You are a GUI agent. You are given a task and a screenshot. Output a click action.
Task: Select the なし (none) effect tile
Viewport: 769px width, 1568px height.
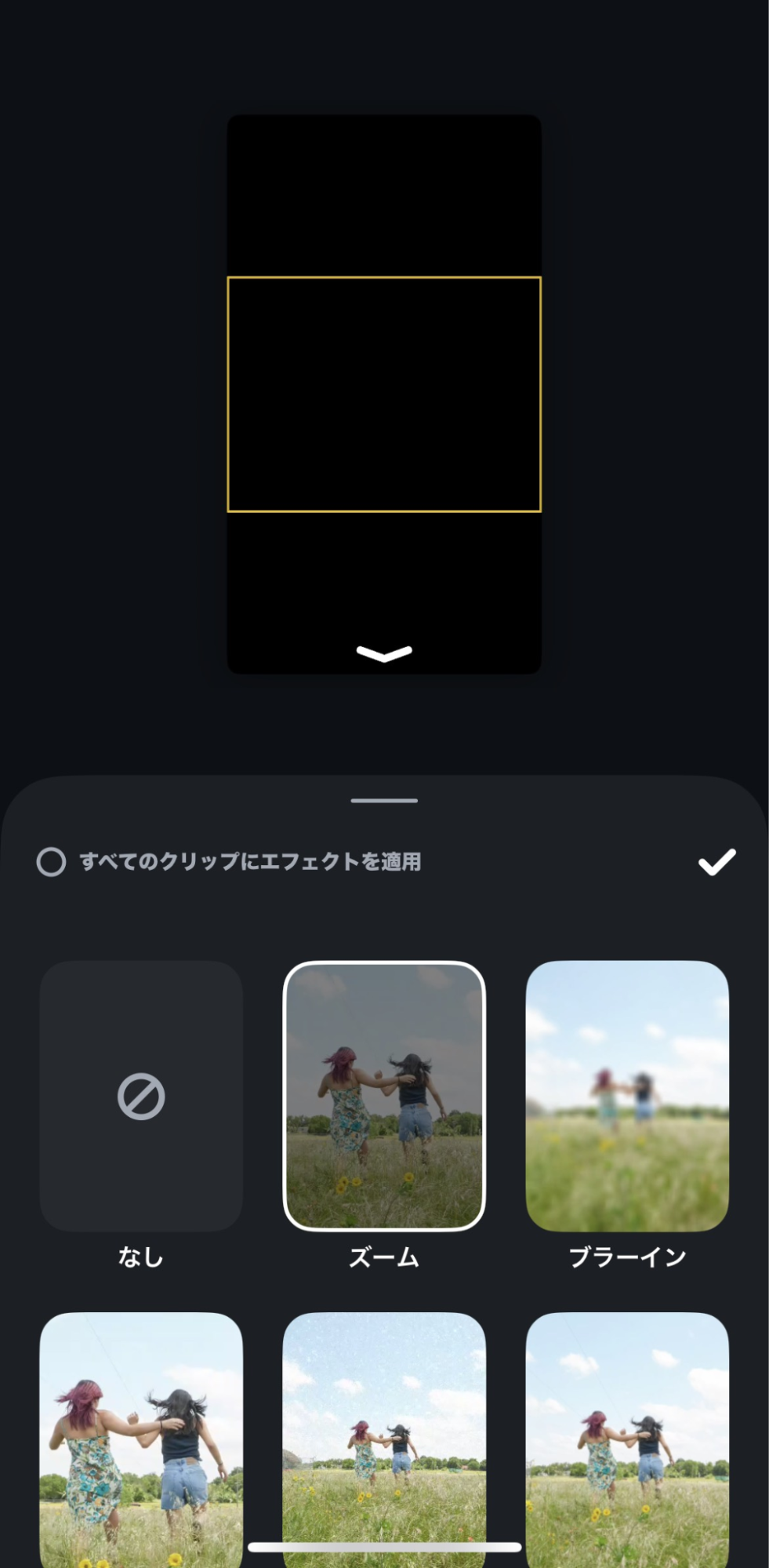tap(141, 1096)
